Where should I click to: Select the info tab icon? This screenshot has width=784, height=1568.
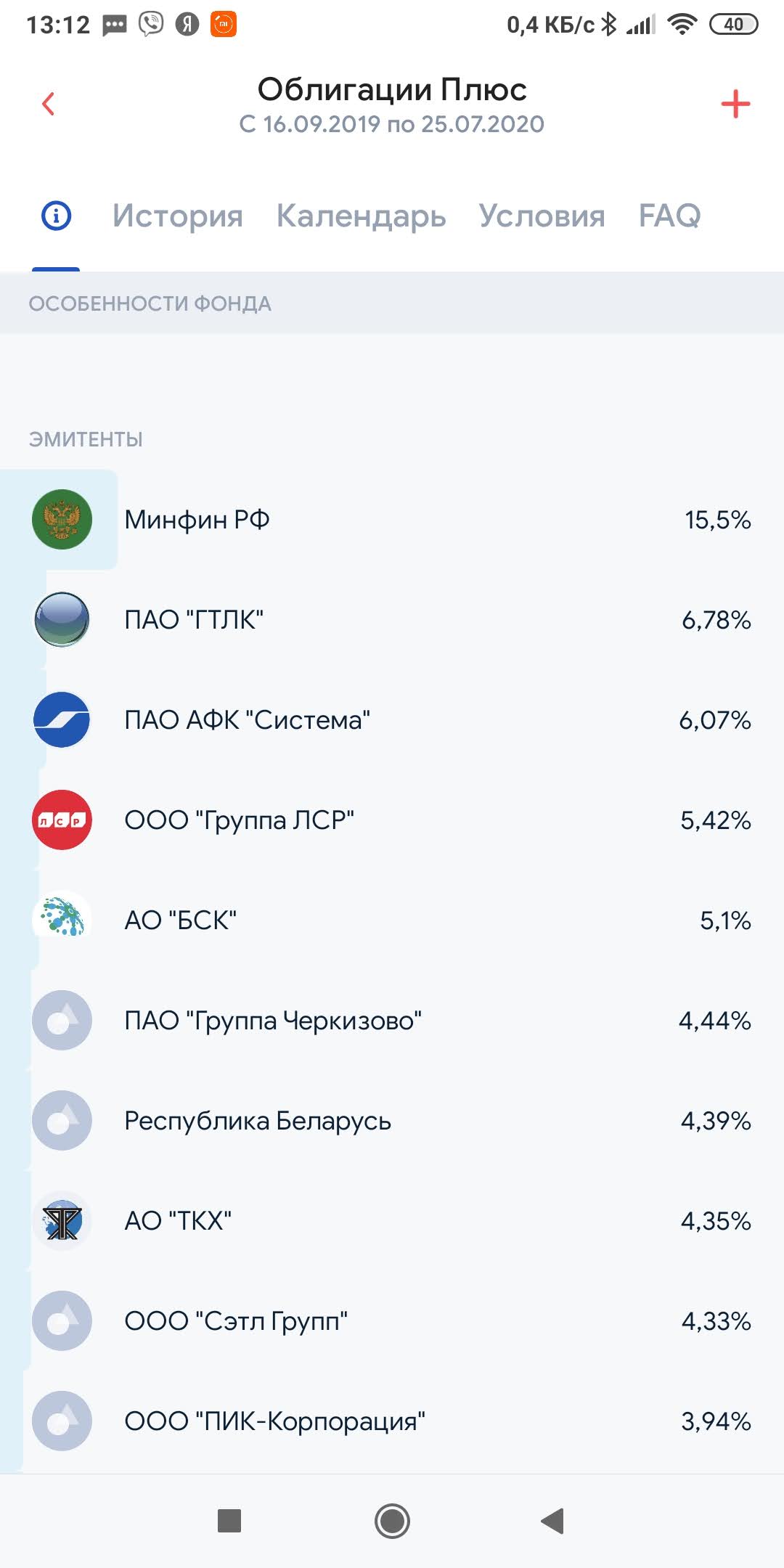point(57,216)
